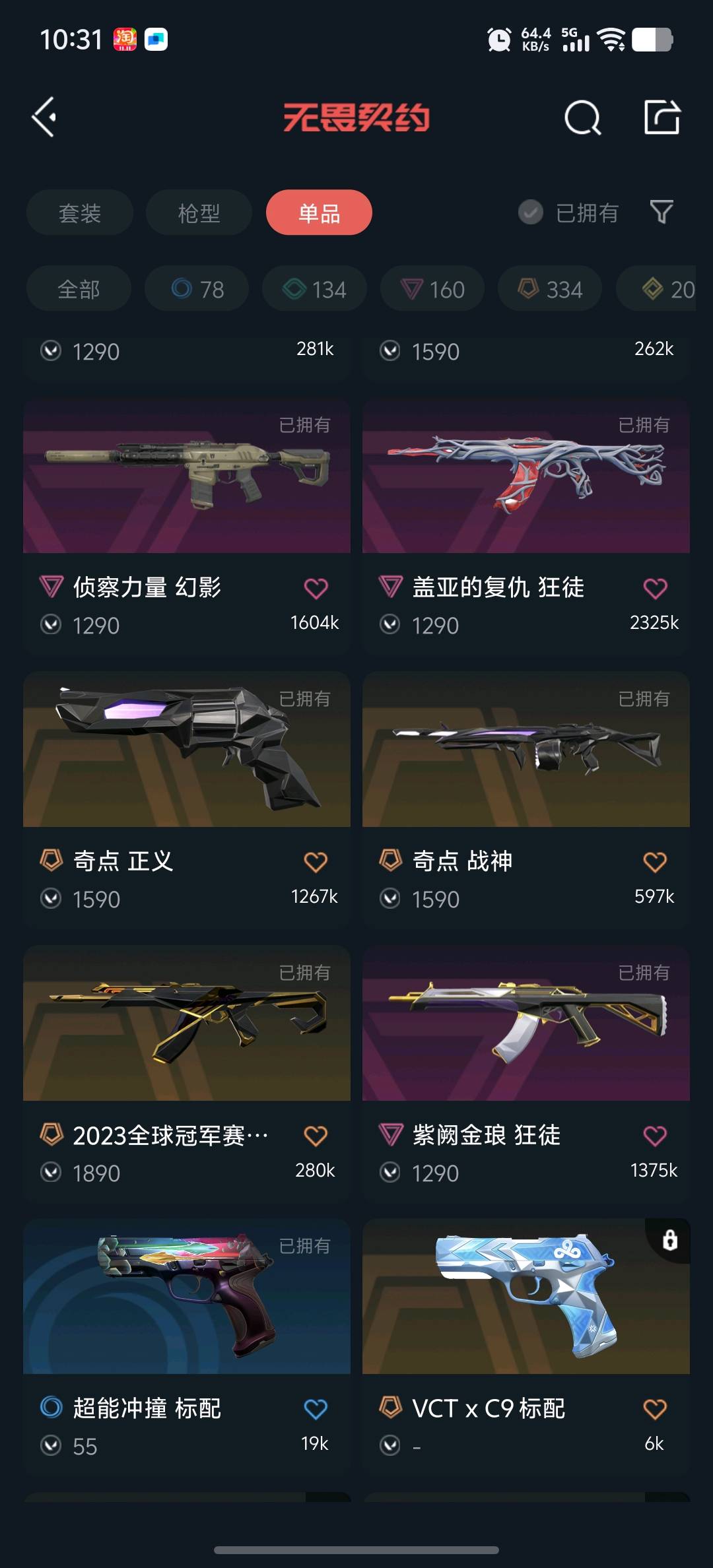Switch to the 枪型 tab
Screen dimensions: 713x1568
click(199, 212)
